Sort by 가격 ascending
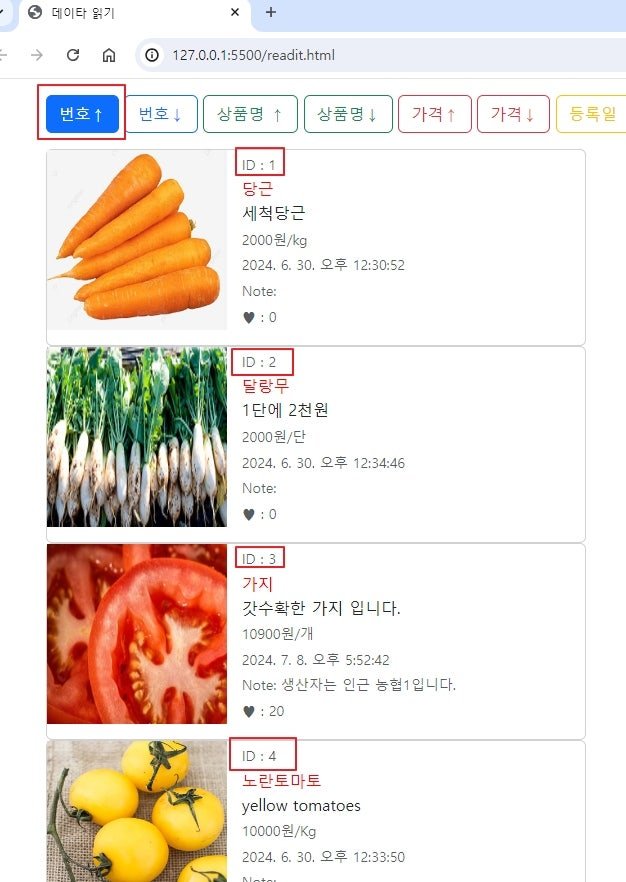The height and width of the screenshot is (882, 626). click(x=435, y=114)
